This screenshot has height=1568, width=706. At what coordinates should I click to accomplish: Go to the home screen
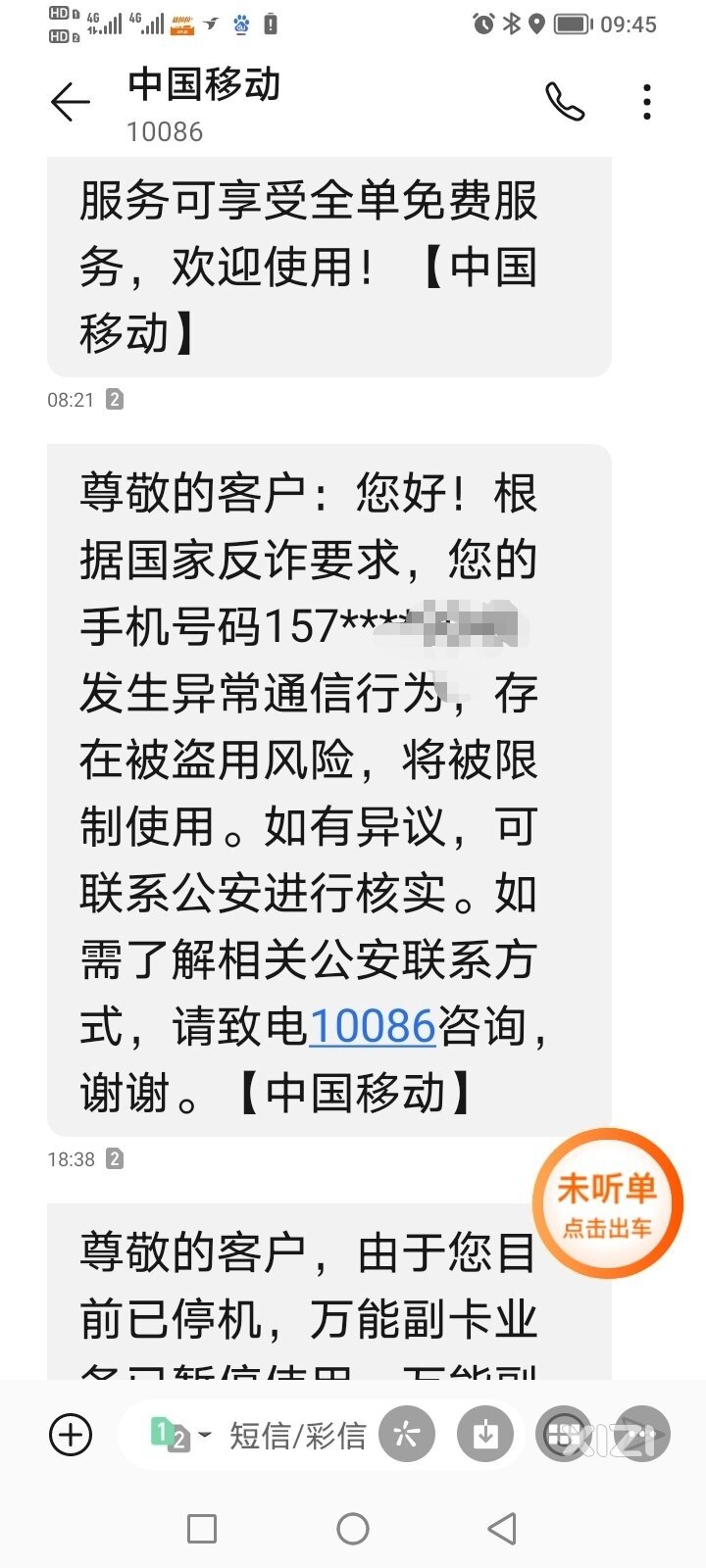click(x=353, y=1529)
